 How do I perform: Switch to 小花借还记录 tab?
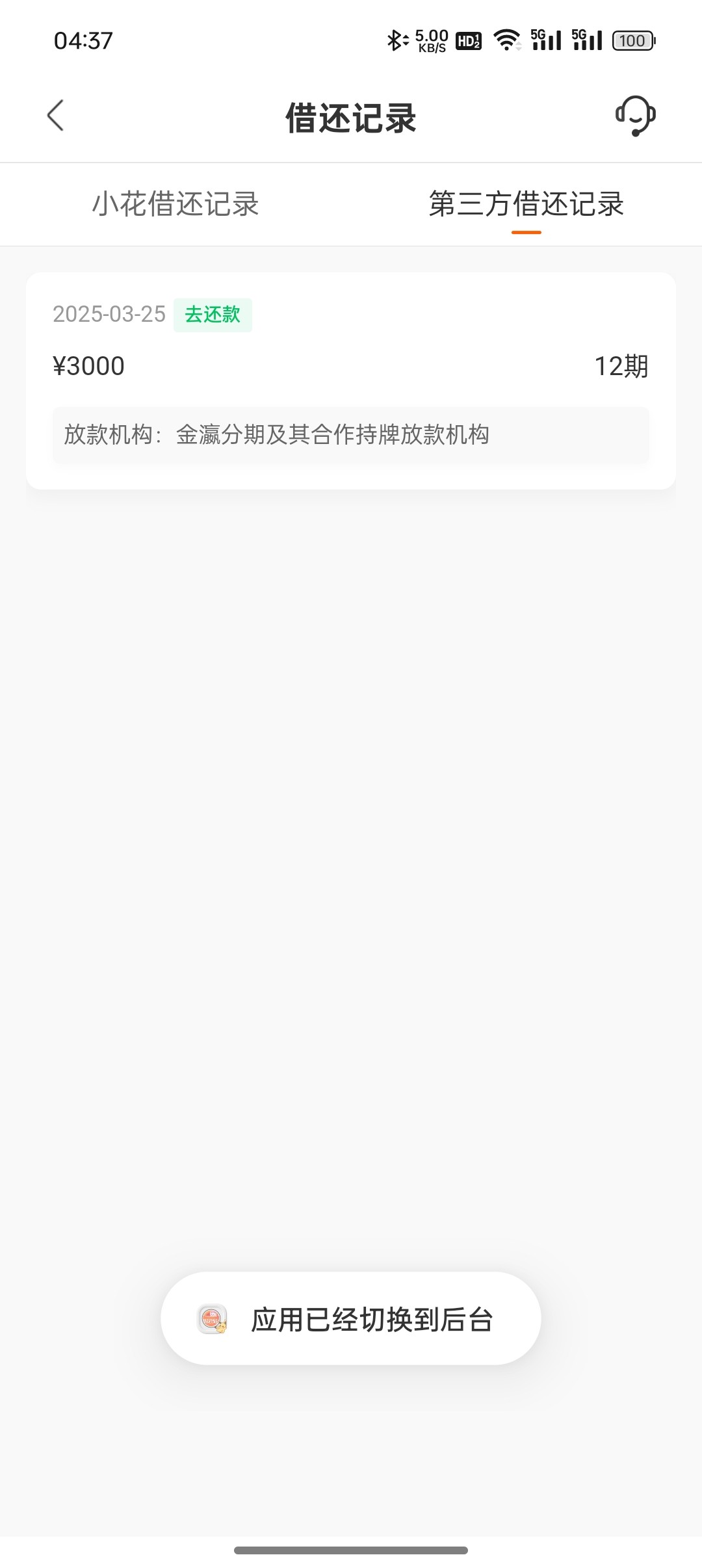175,204
